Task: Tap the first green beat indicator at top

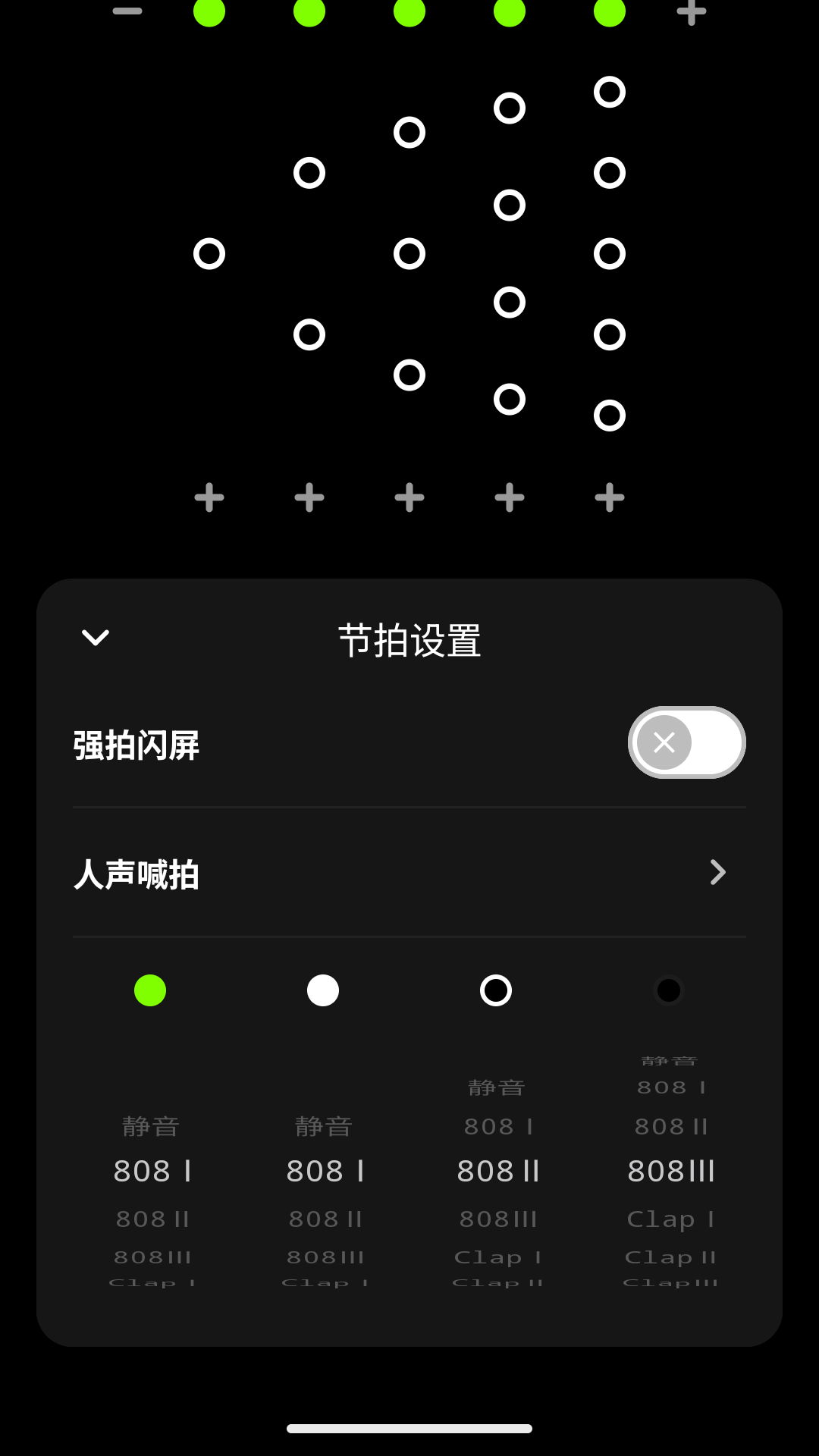Action: pos(209,12)
